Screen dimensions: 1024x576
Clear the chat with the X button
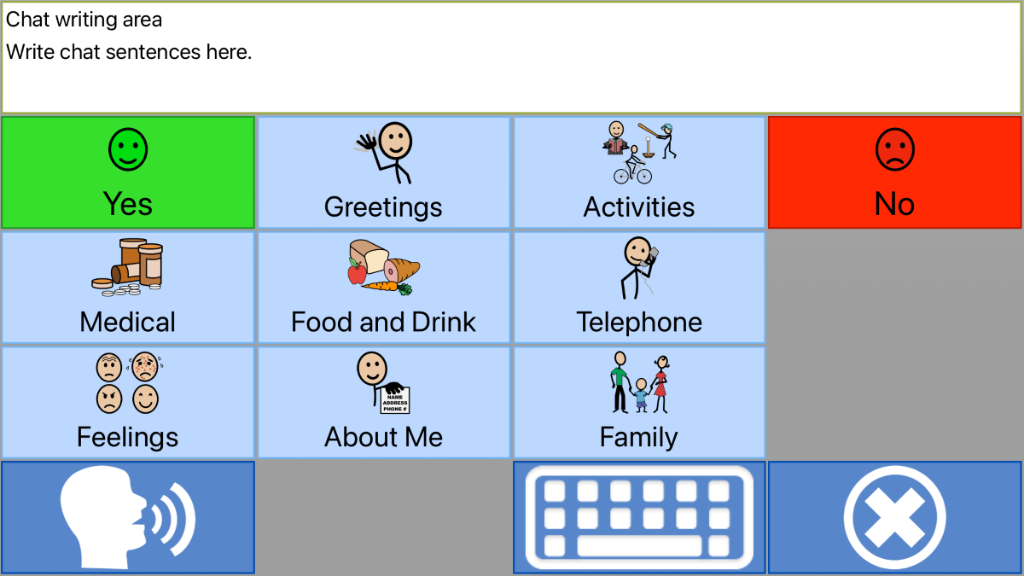point(895,518)
